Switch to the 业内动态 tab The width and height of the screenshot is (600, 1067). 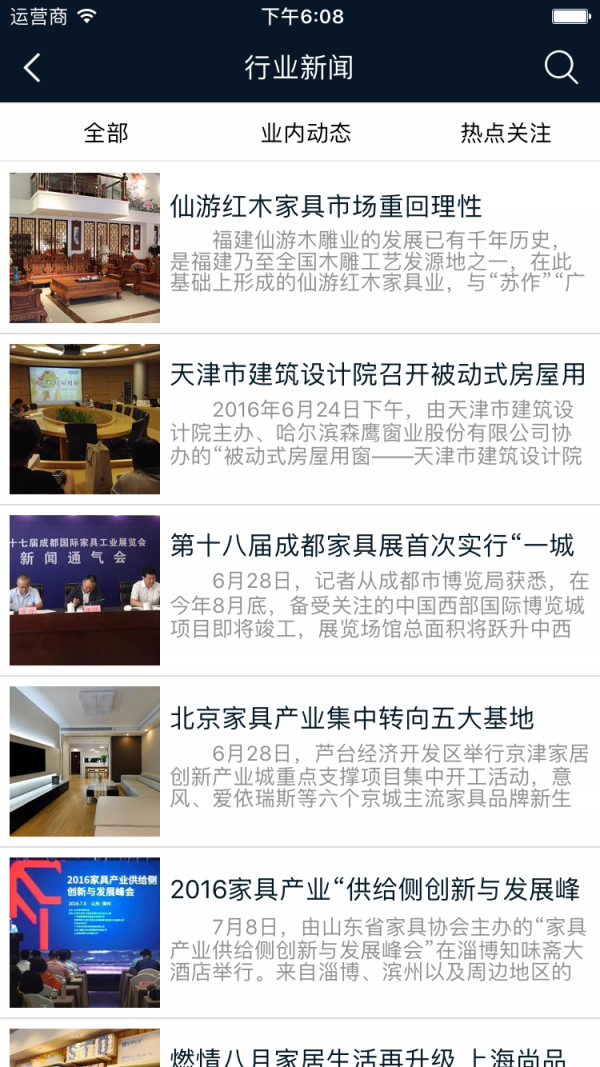pos(306,133)
